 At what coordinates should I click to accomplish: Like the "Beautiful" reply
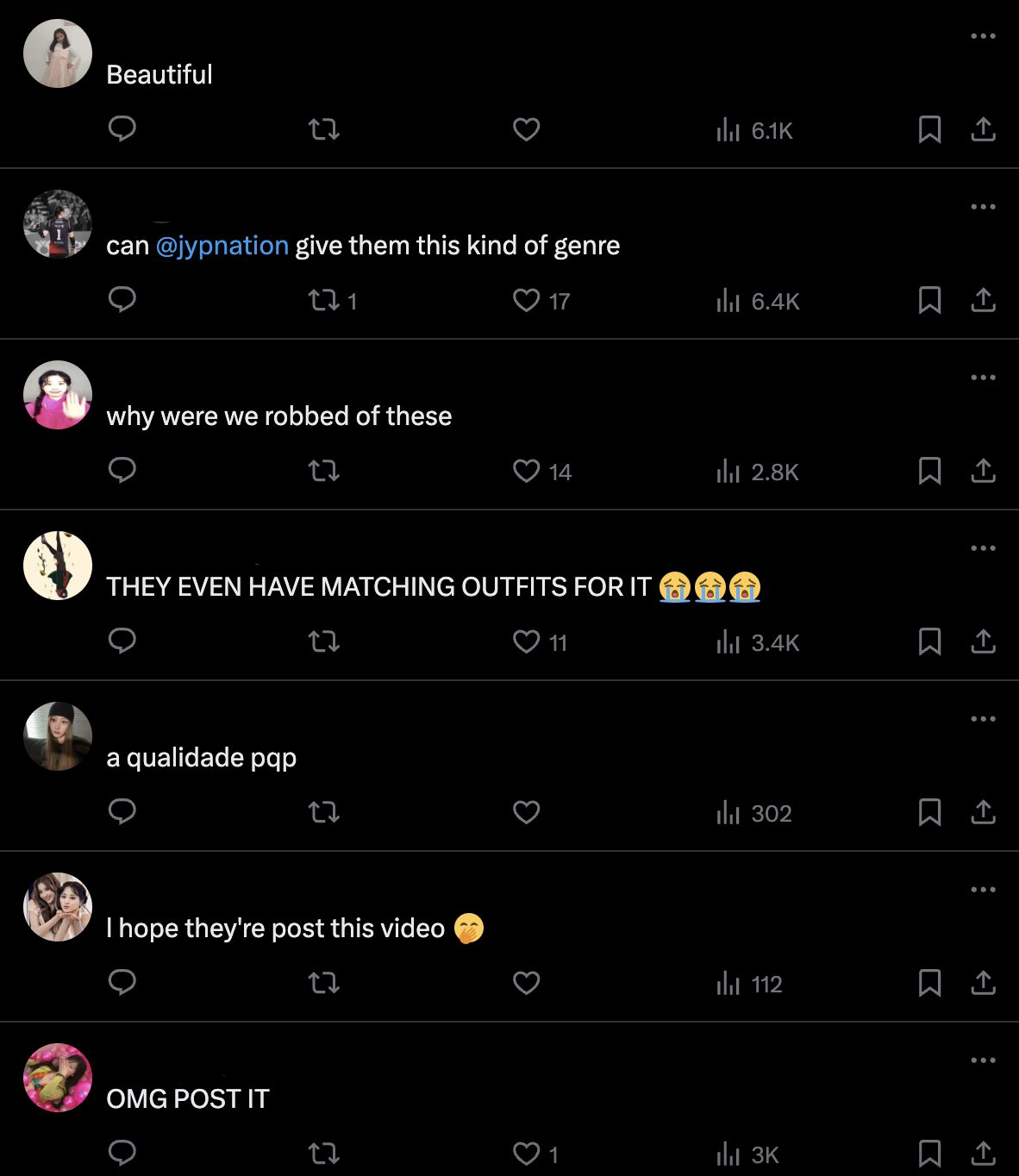[x=526, y=129]
